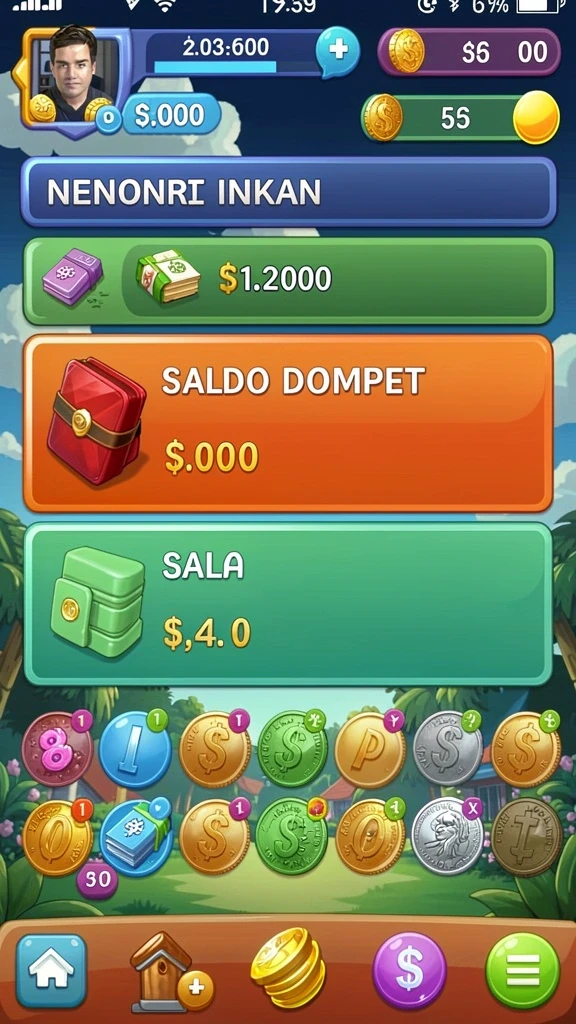Collect the silver face coin with X badge
576x1024 pixels.
tap(448, 836)
